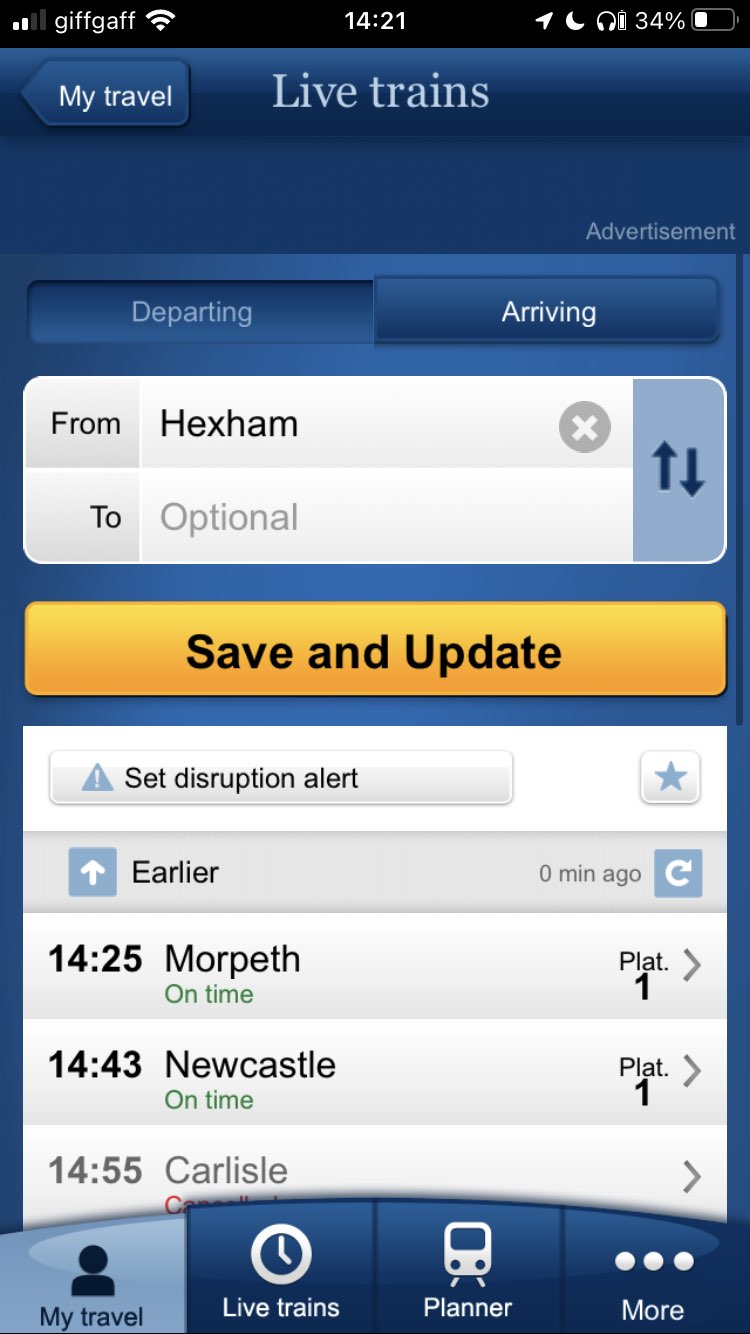Swap From and To stations

tap(678, 470)
